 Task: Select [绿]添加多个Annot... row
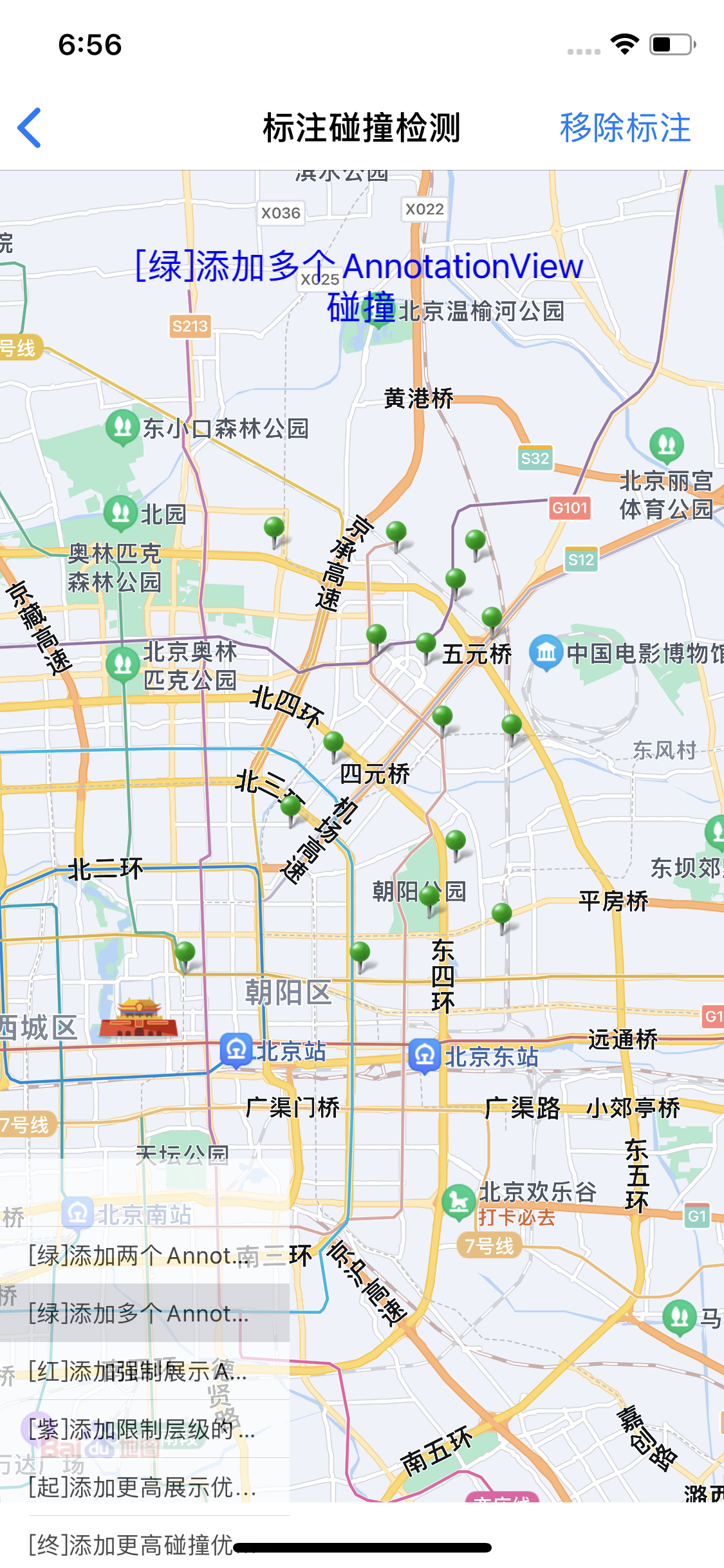click(145, 1313)
